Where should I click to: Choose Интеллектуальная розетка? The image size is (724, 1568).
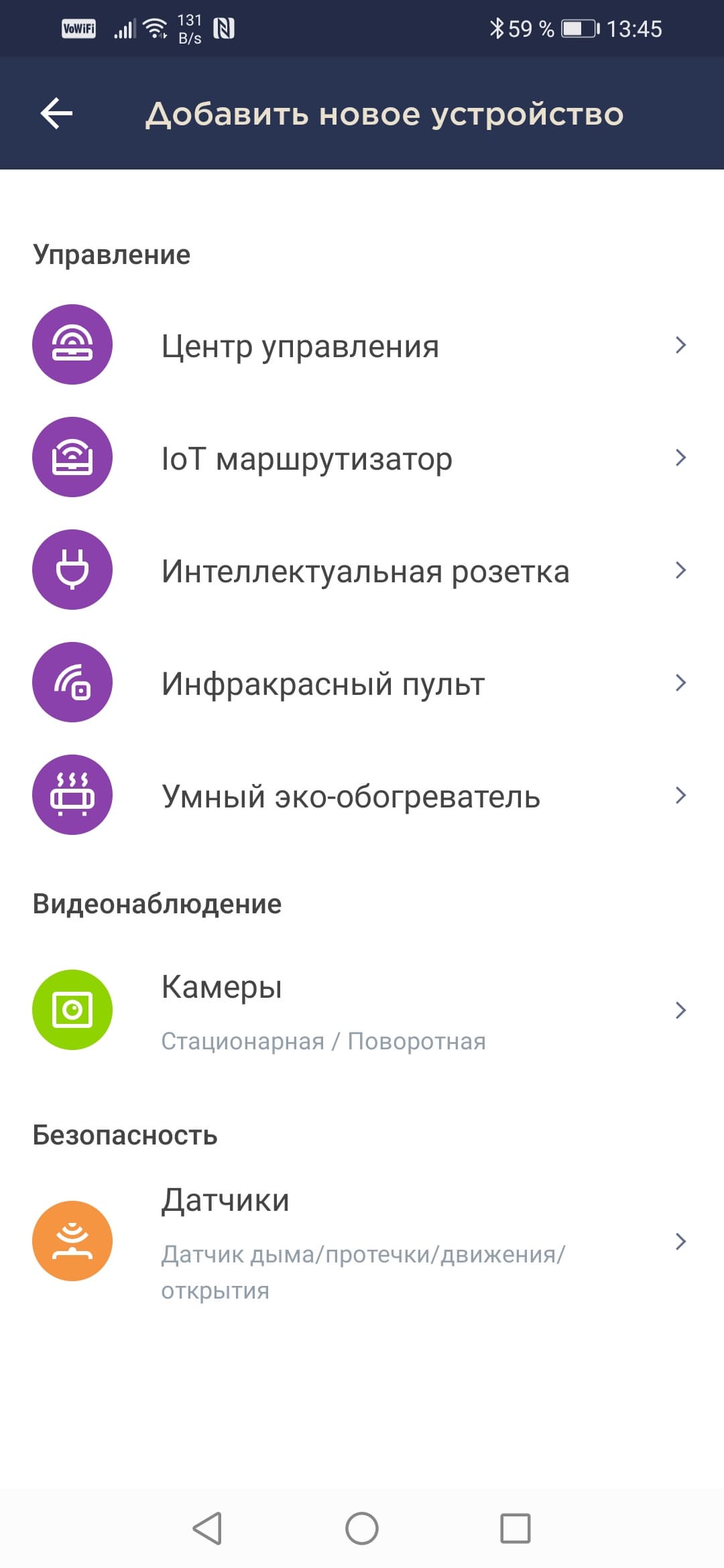[x=362, y=571]
